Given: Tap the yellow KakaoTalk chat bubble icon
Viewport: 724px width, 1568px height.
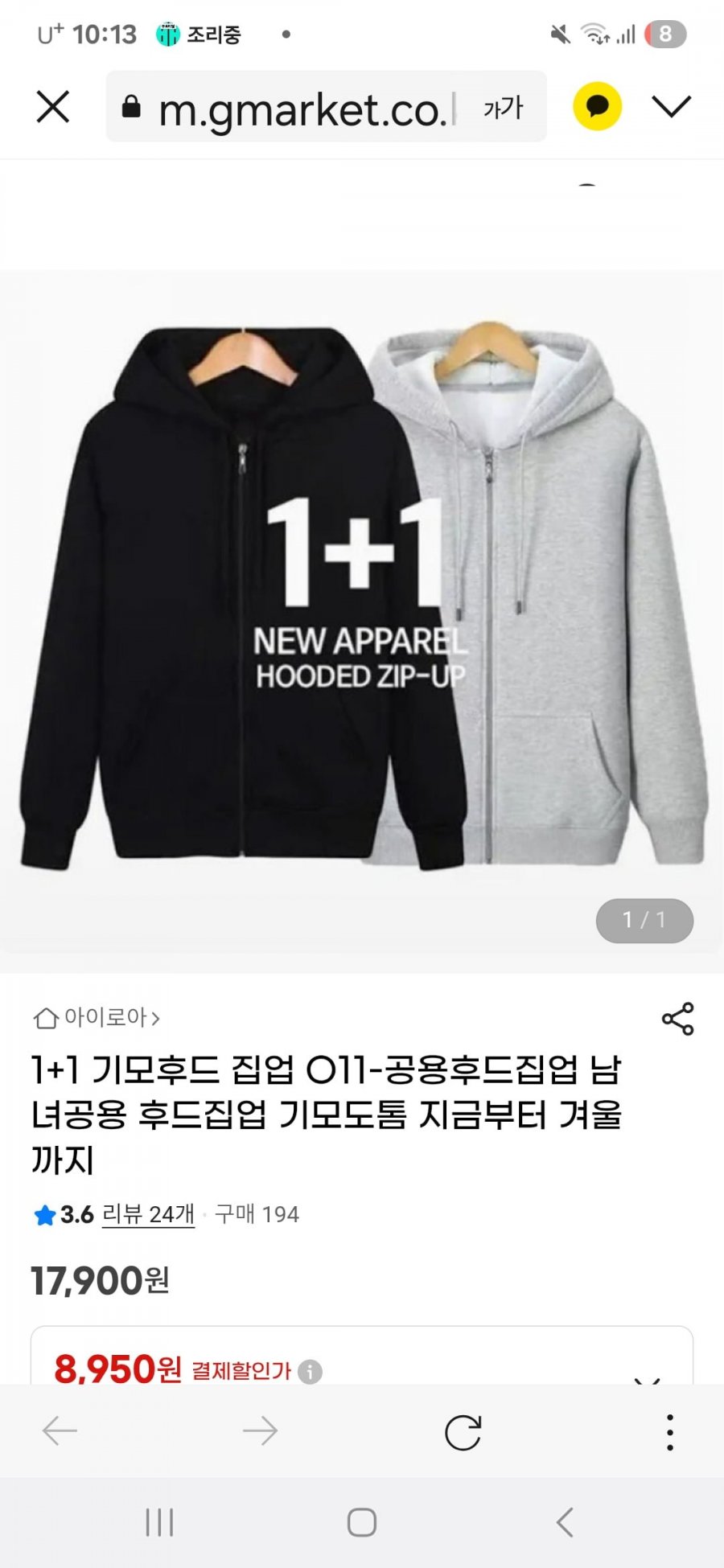Looking at the screenshot, I should point(597,106).
